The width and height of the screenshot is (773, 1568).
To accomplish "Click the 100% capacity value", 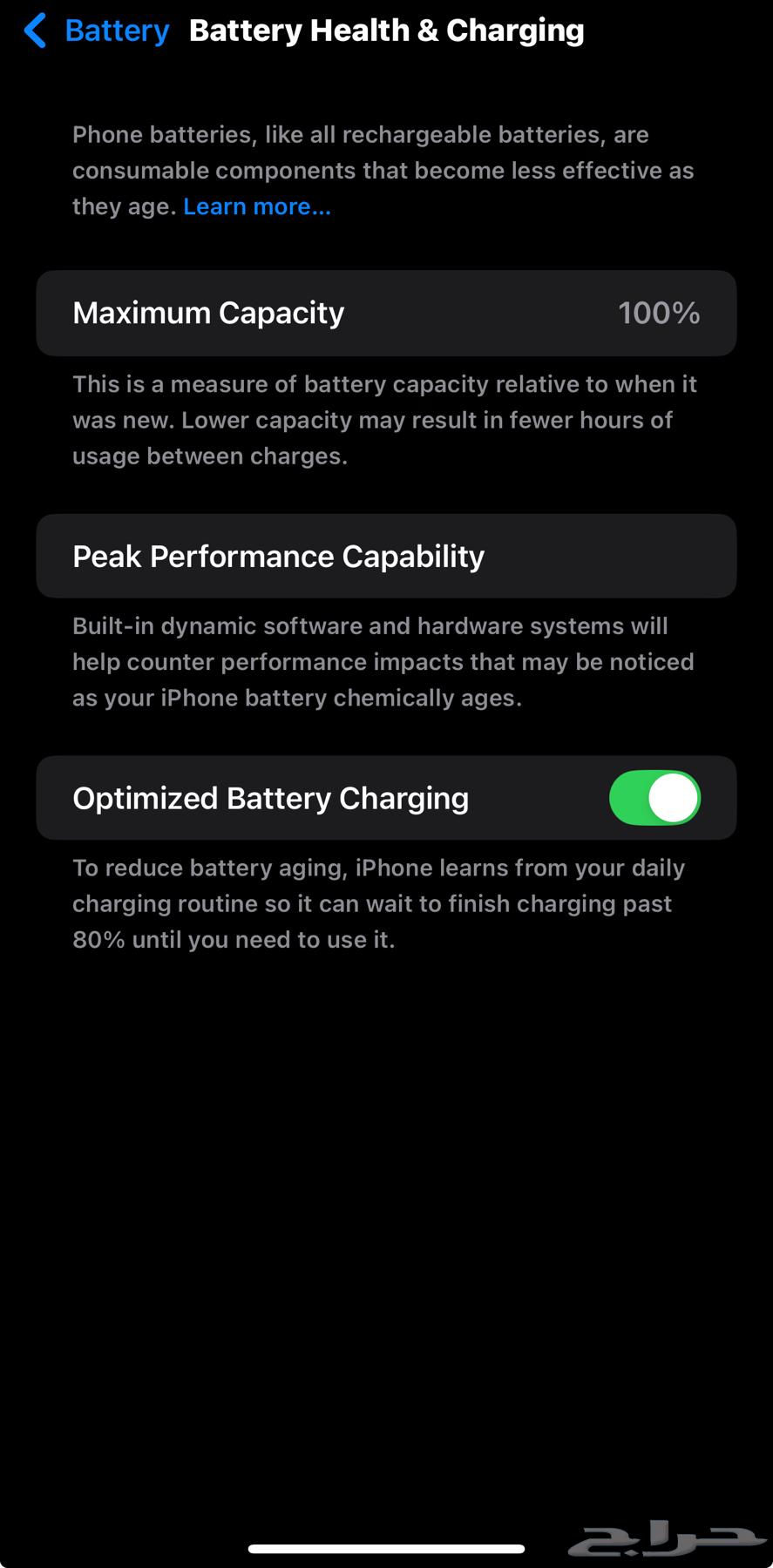I will click(x=659, y=313).
